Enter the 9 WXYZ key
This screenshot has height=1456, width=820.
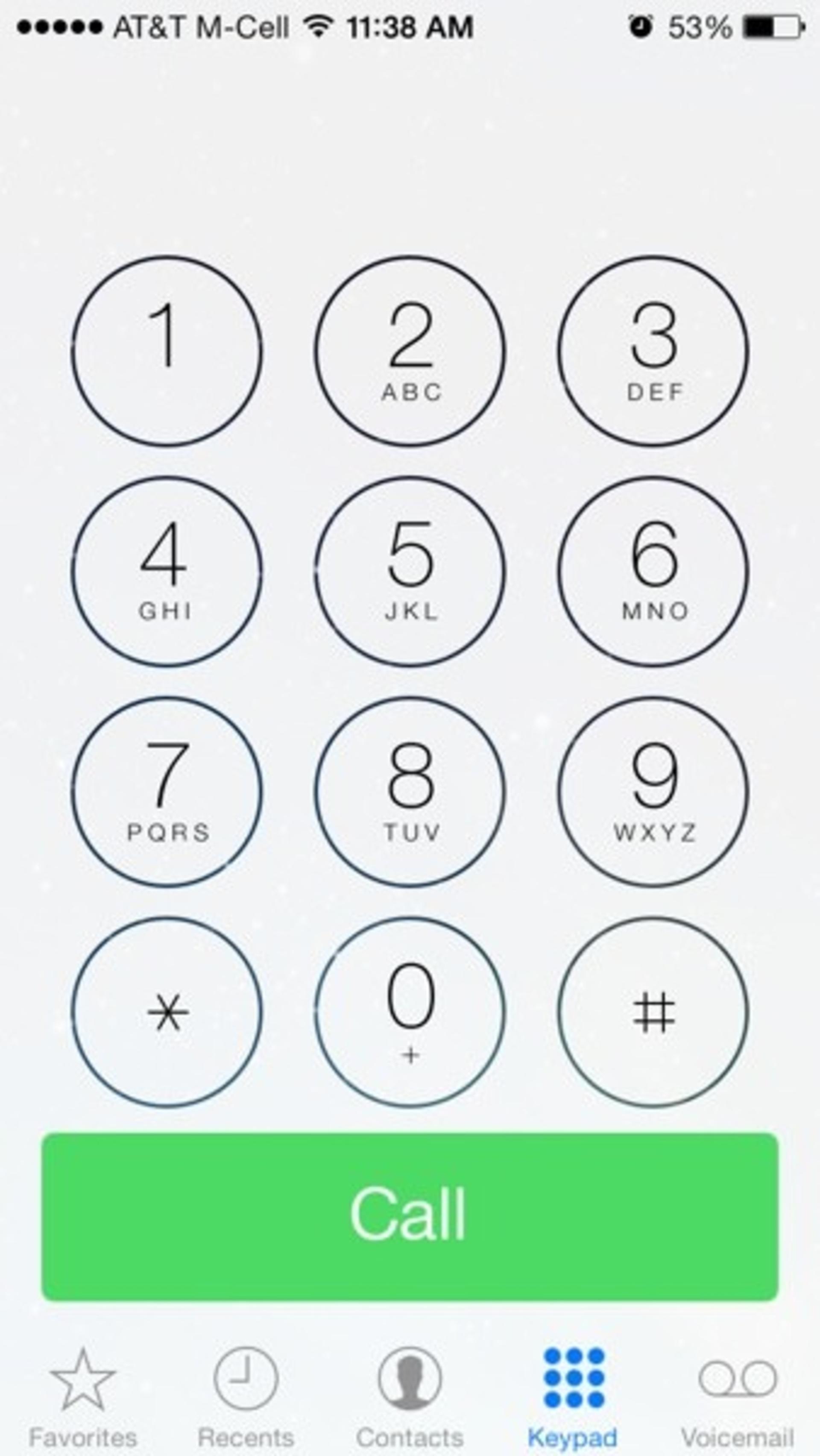tap(653, 792)
